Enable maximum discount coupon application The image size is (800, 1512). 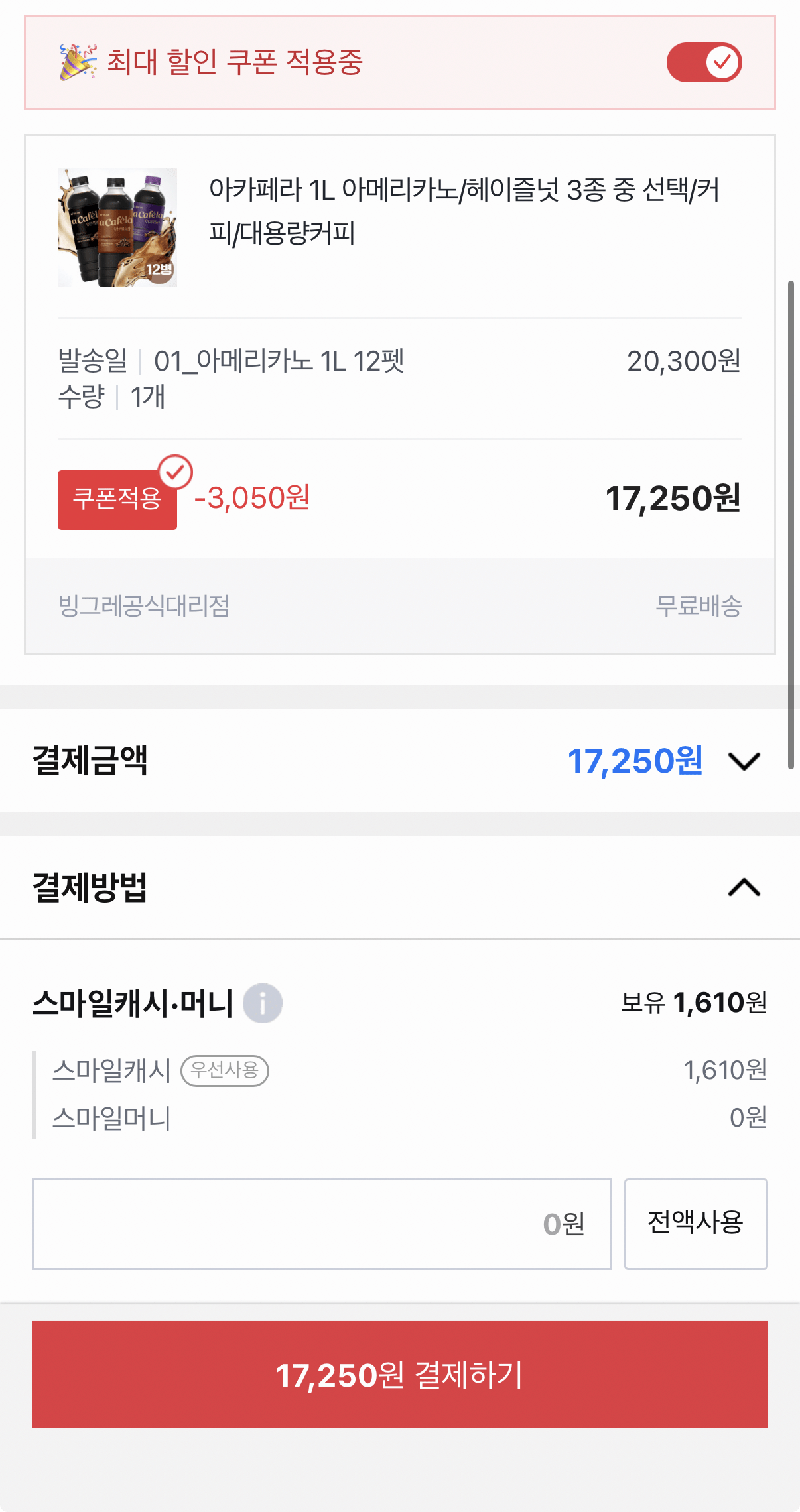pos(705,62)
